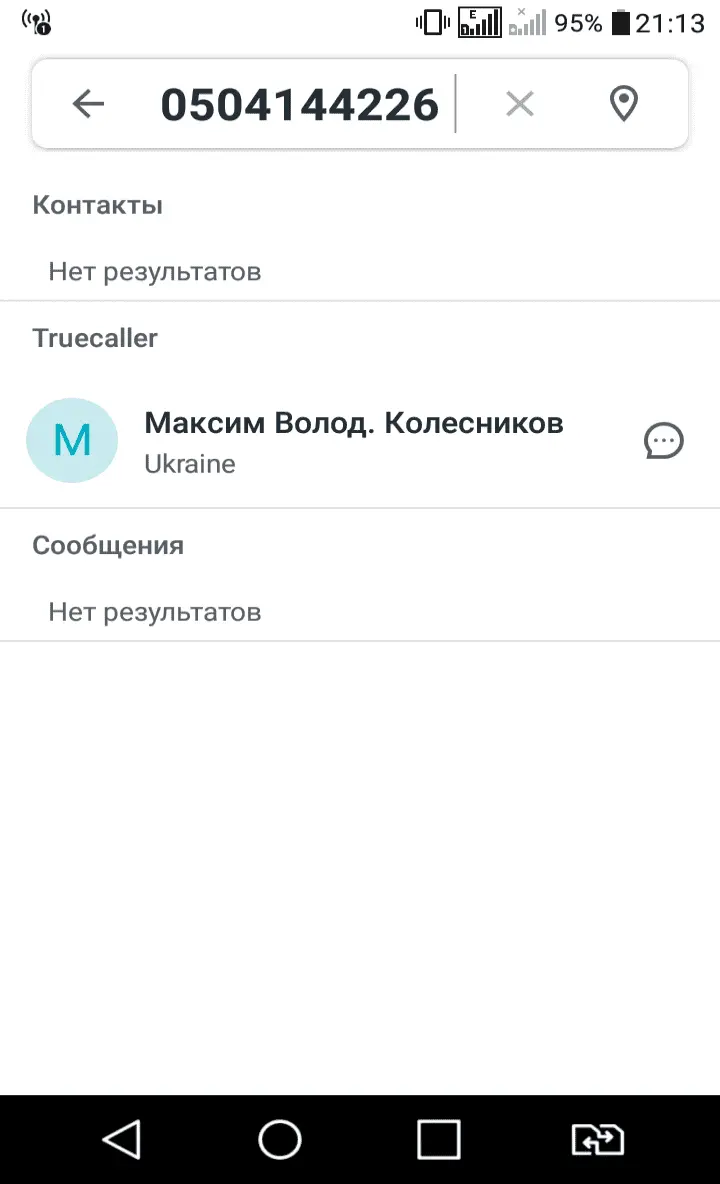Edit the searched number 0504144226
Viewport: 720px width, 1184px height.
(x=300, y=104)
